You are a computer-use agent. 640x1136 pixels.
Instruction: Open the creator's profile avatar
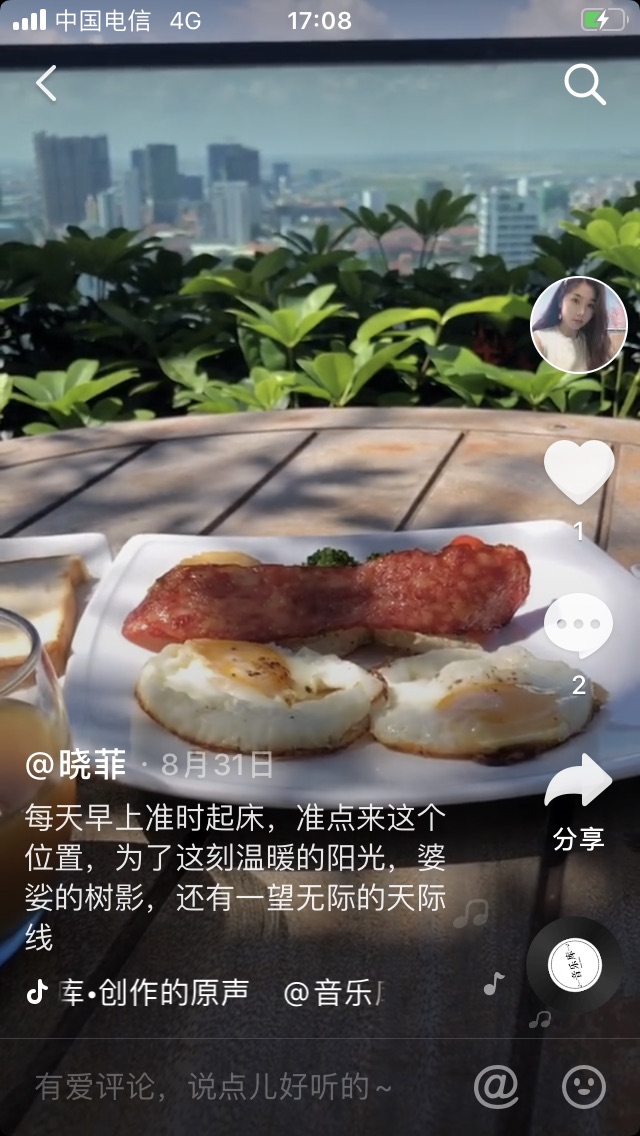pyautogui.click(x=579, y=326)
